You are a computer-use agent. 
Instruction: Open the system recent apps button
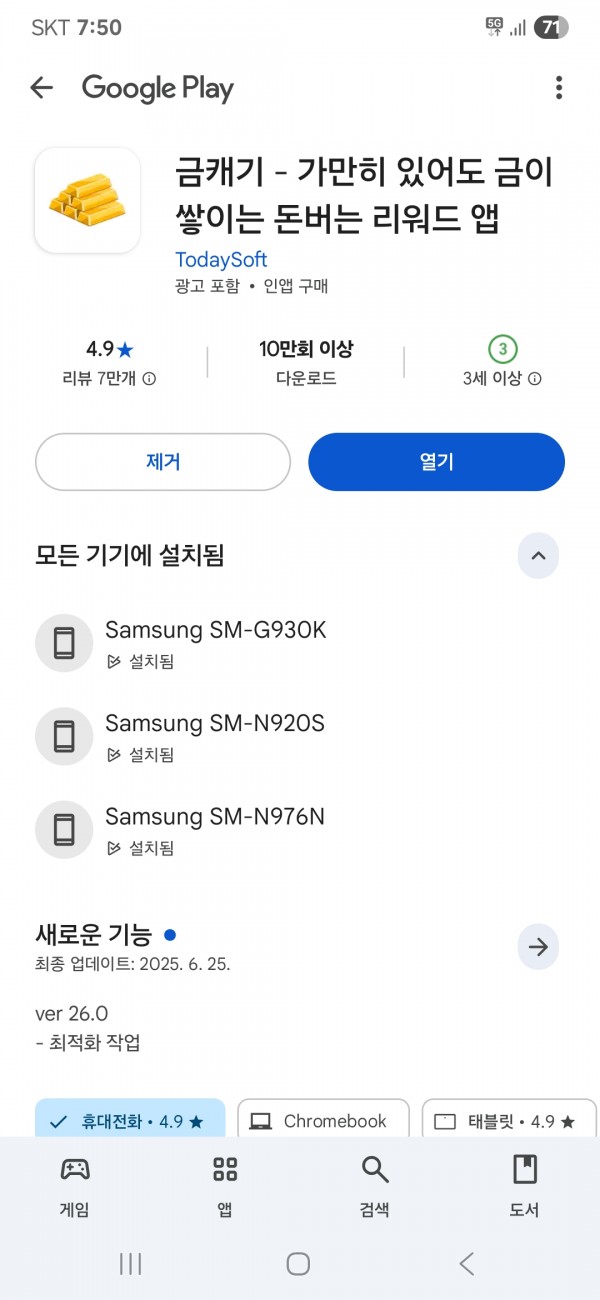(x=130, y=1264)
